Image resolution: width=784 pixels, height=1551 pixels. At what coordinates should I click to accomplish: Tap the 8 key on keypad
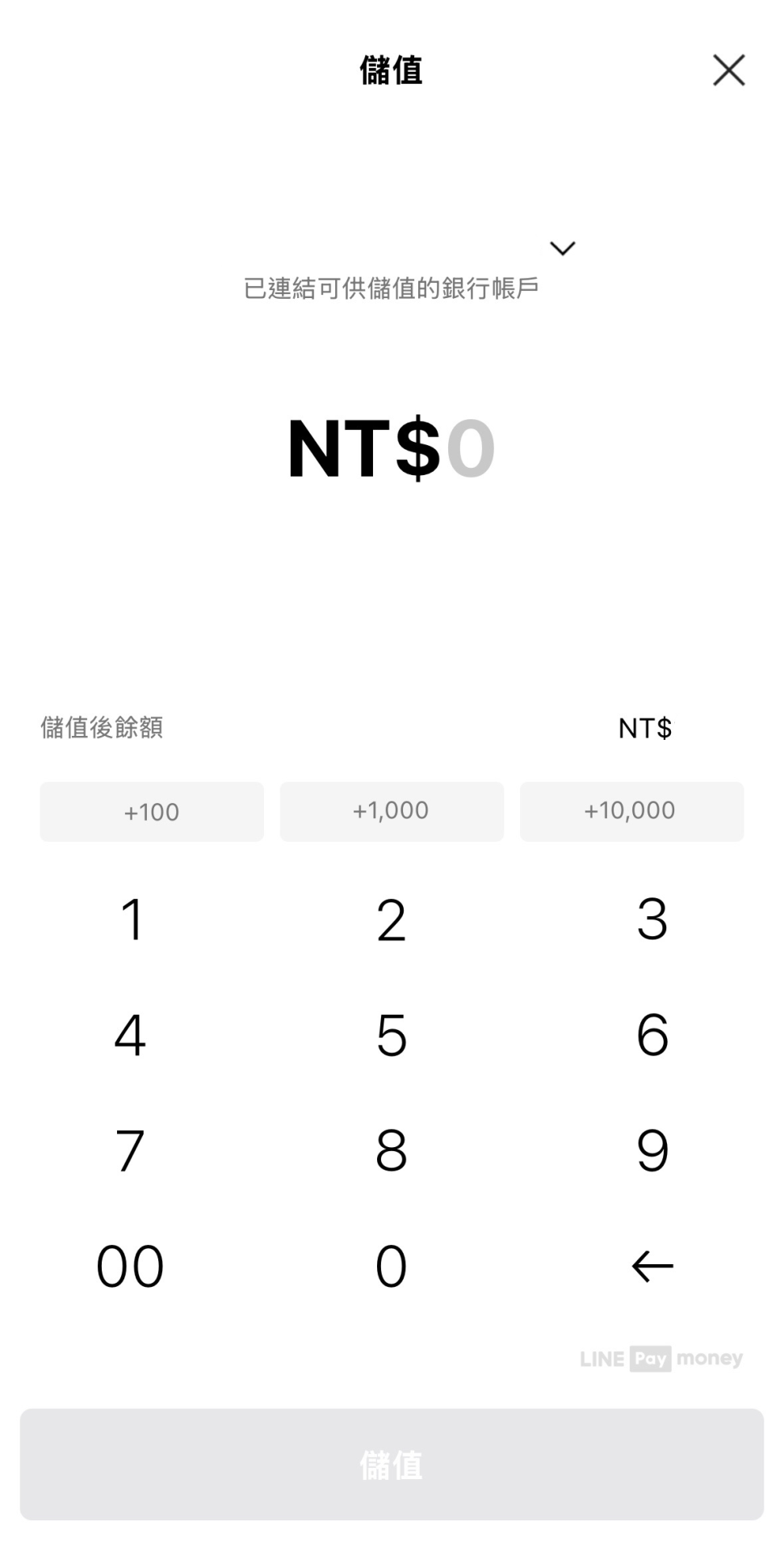(392, 1151)
